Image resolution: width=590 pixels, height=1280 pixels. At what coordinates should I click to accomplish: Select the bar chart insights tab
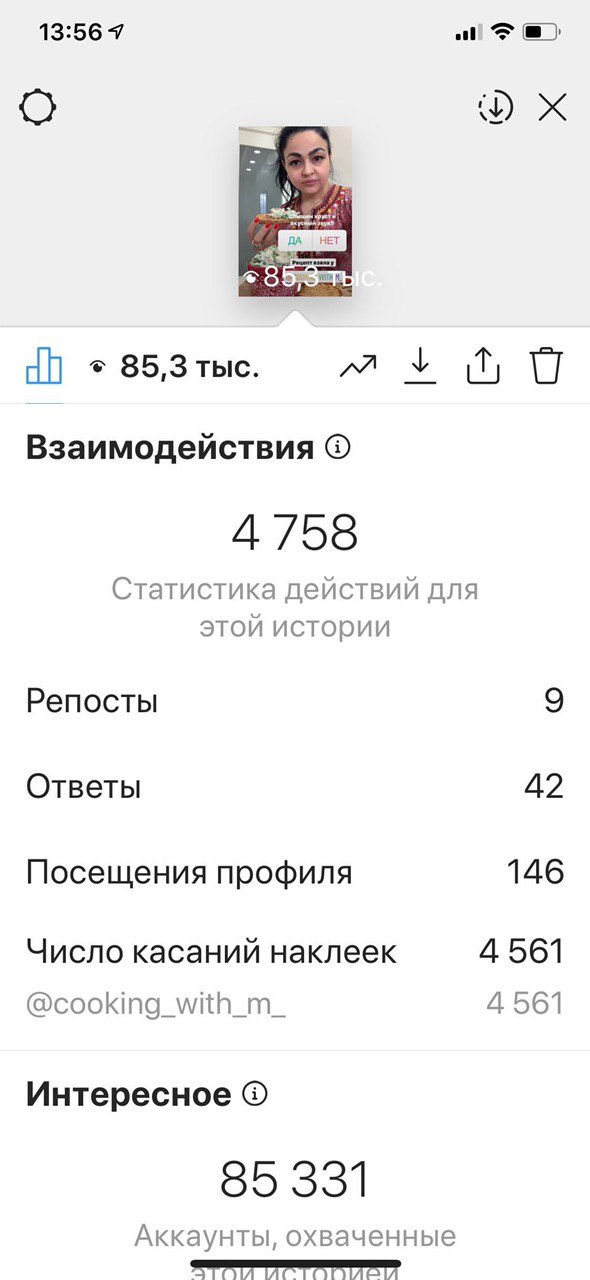44,367
